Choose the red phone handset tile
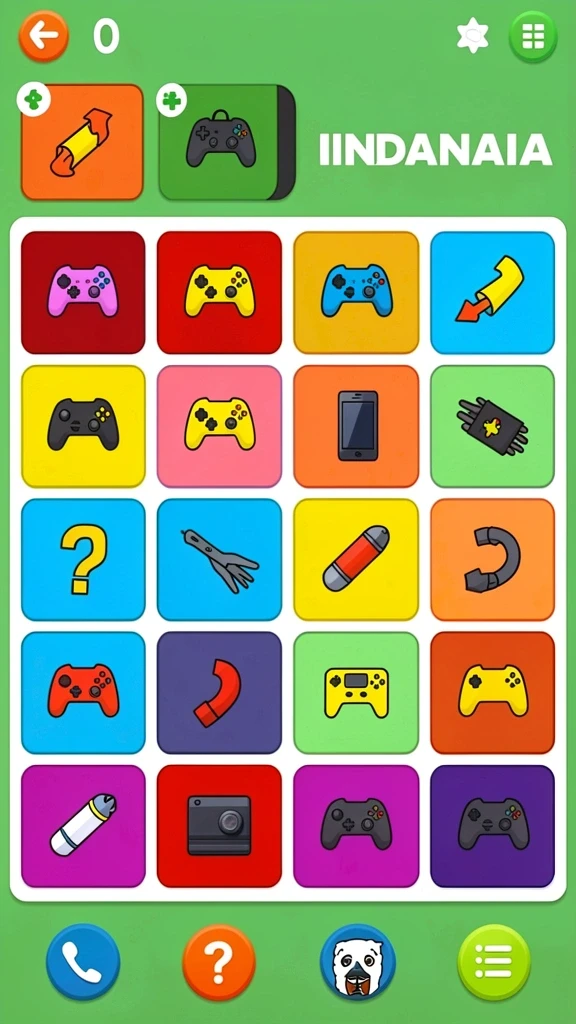The image size is (576, 1024). [219, 693]
